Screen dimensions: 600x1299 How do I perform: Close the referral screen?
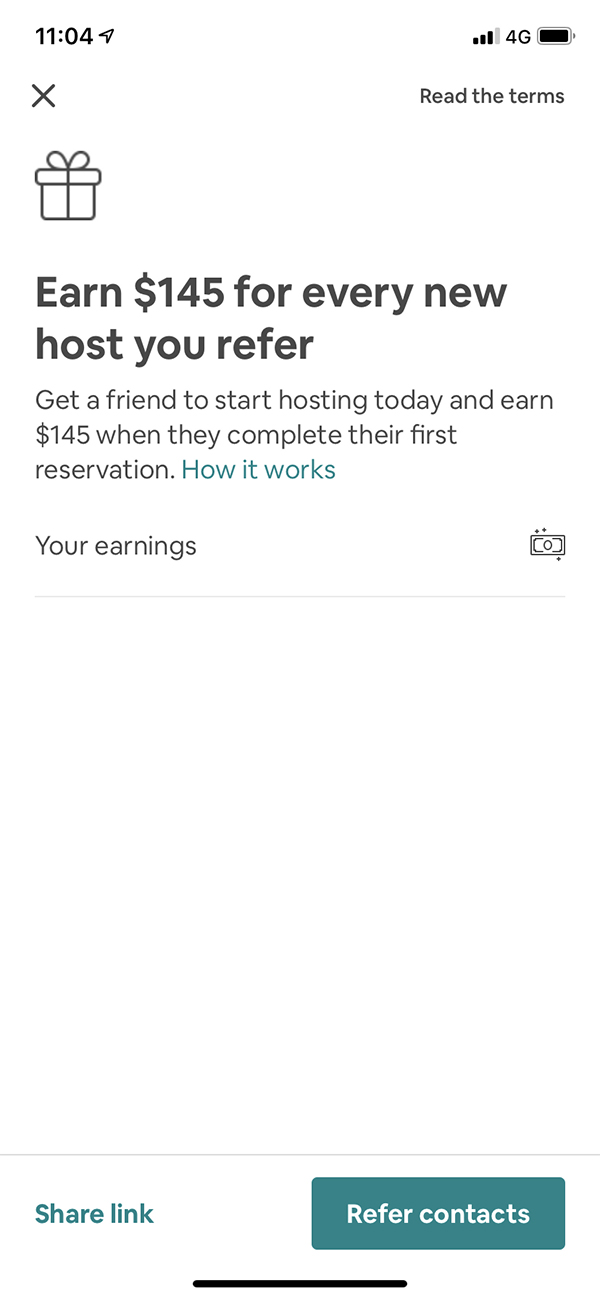click(43, 96)
